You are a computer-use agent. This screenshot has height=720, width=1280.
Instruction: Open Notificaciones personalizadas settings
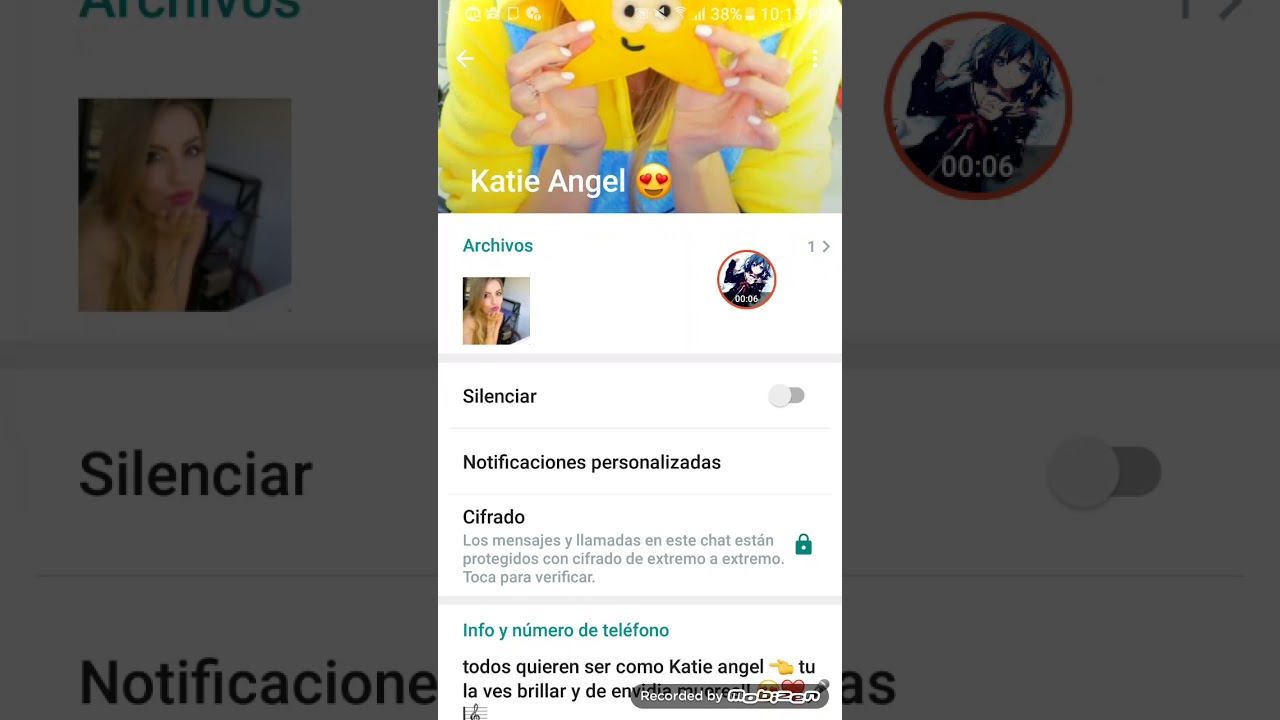(592, 462)
